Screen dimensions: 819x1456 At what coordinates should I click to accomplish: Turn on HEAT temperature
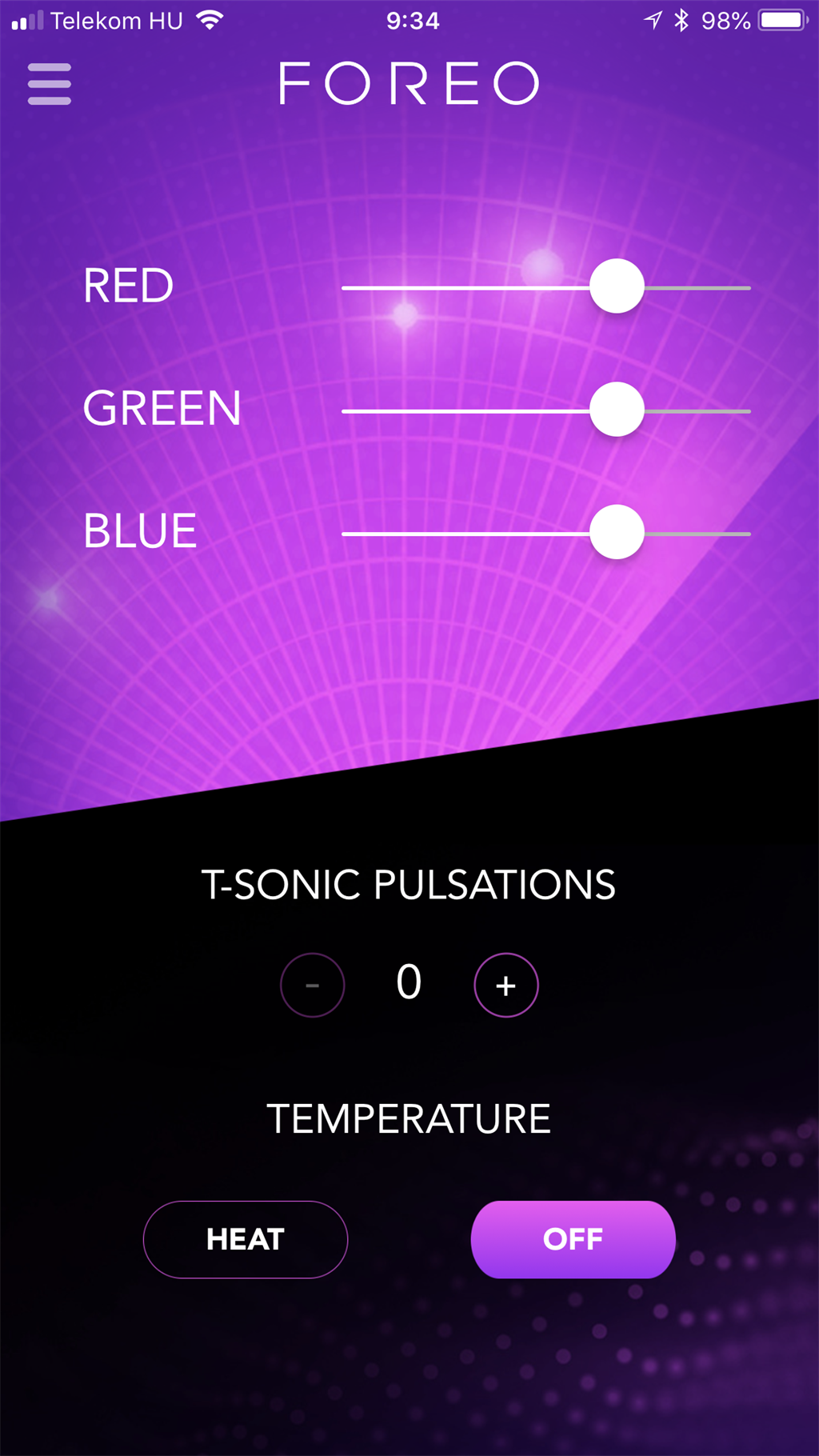coord(246,1239)
